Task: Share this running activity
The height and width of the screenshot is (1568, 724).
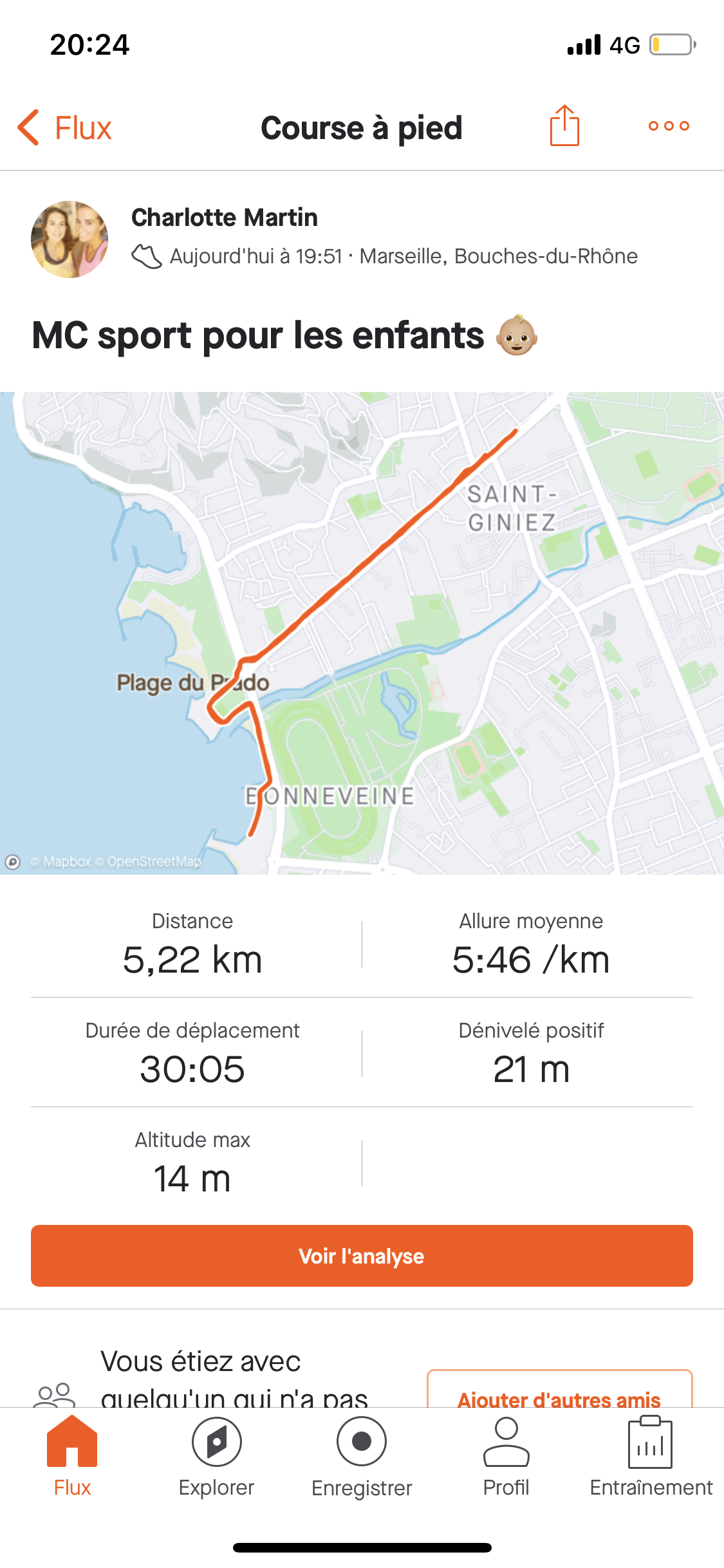Action: (564, 126)
